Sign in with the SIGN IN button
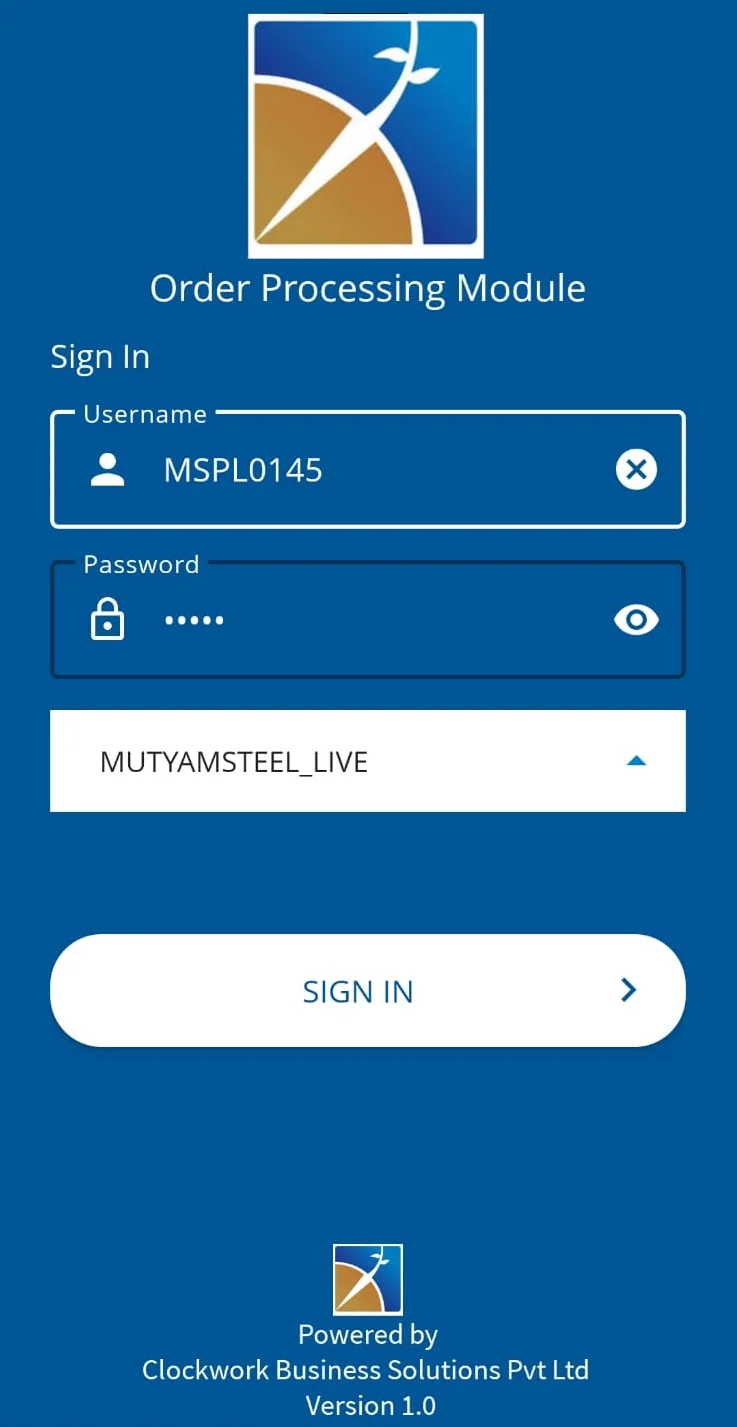 [367, 991]
